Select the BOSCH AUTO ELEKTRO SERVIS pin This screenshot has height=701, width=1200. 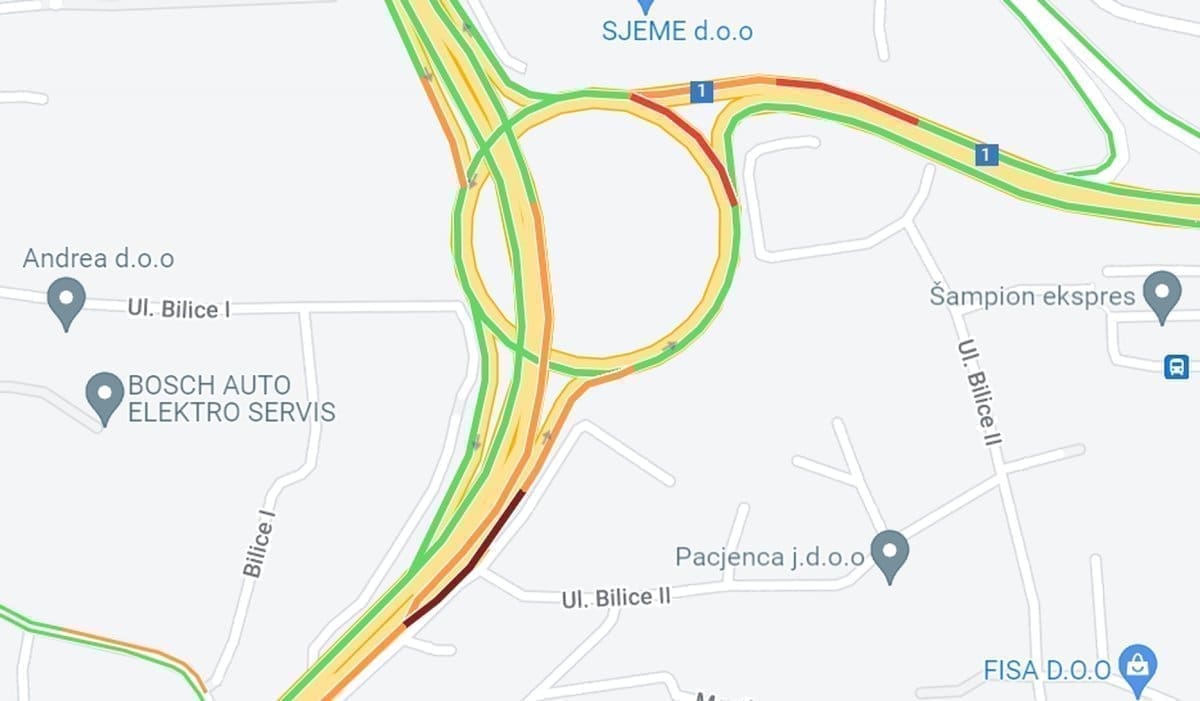[x=105, y=395]
